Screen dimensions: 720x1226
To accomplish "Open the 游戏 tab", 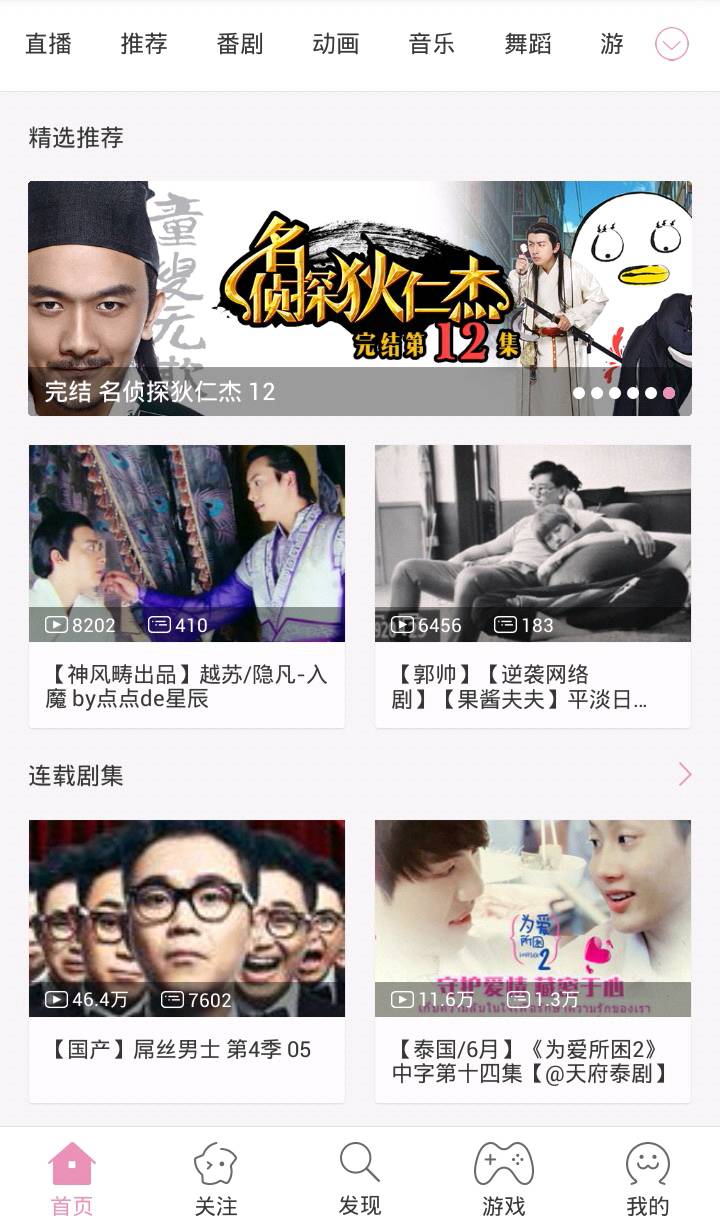I will [x=504, y=1179].
